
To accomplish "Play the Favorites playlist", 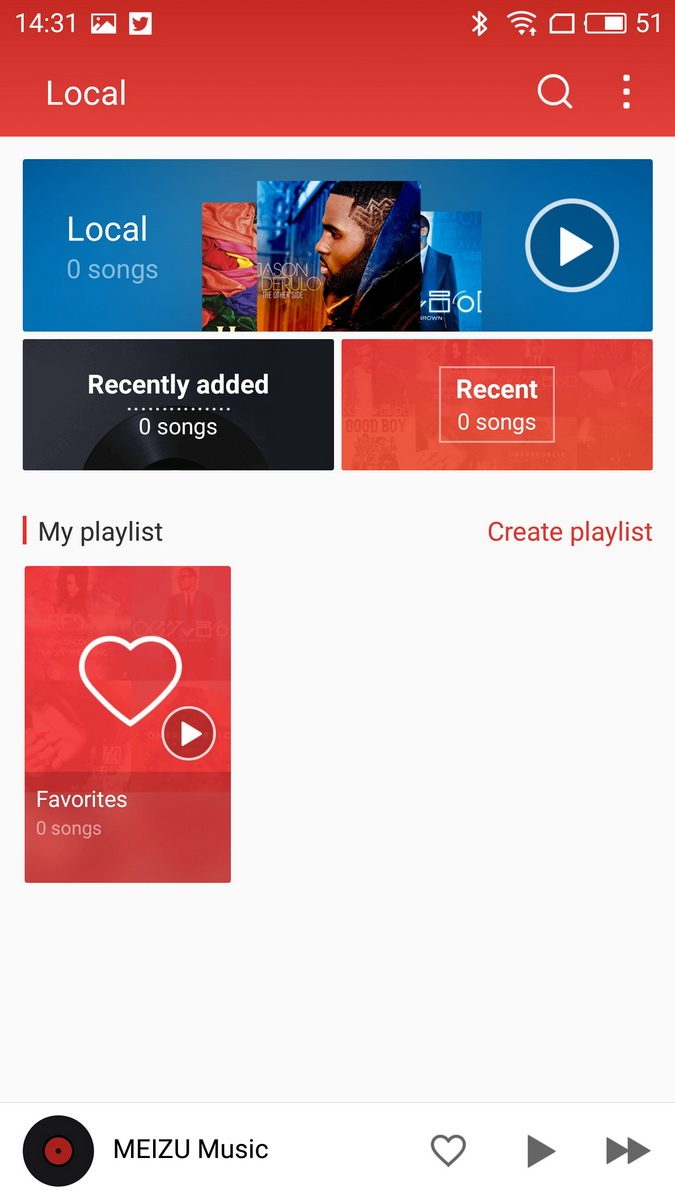I will [189, 734].
